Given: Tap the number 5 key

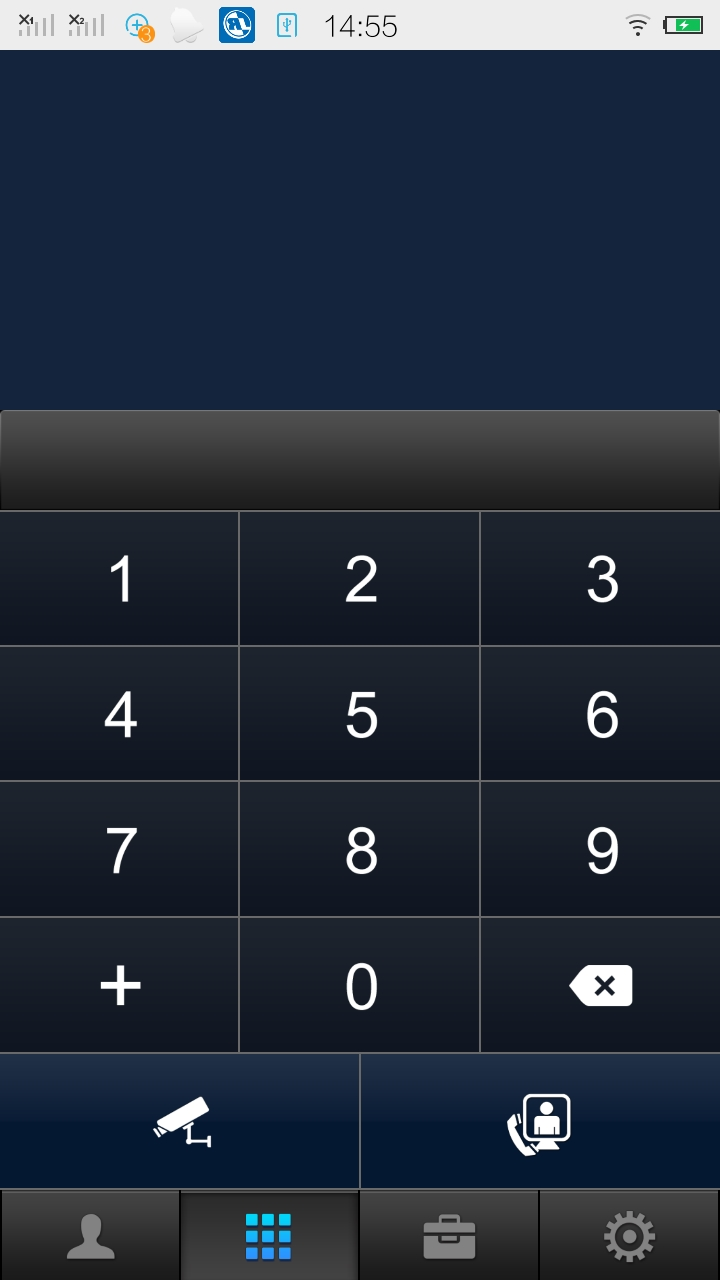Looking at the screenshot, I should (x=360, y=714).
